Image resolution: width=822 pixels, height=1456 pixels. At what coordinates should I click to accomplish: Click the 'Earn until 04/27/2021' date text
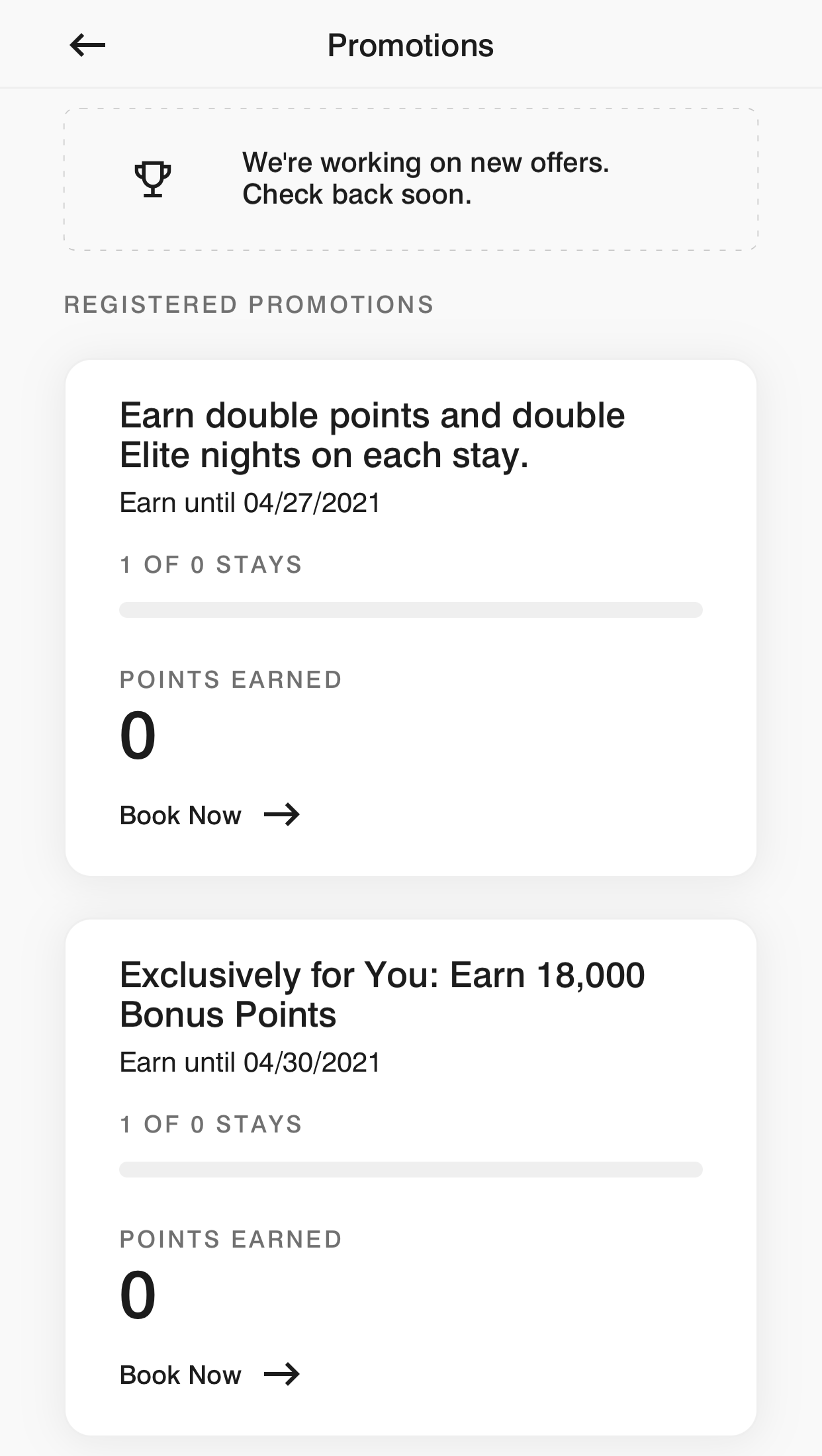249,503
